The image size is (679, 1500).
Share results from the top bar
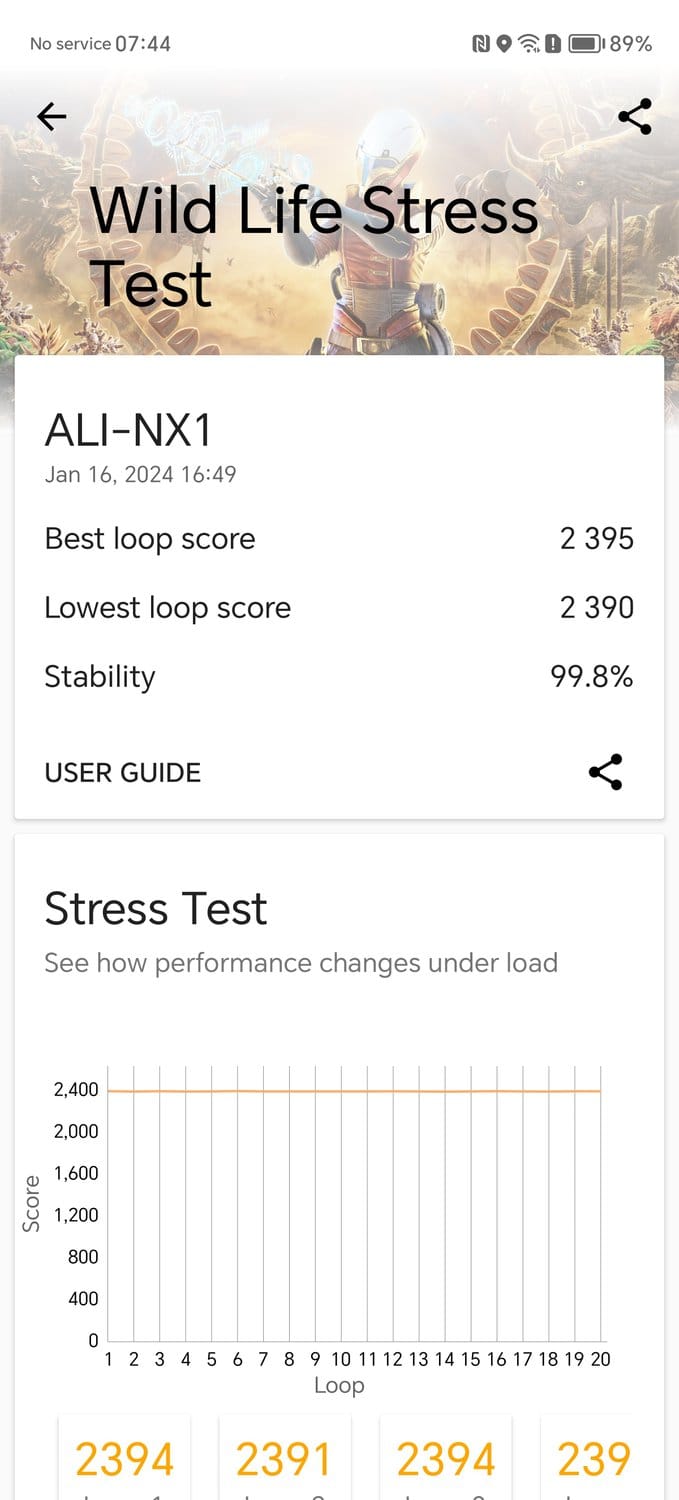(634, 117)
